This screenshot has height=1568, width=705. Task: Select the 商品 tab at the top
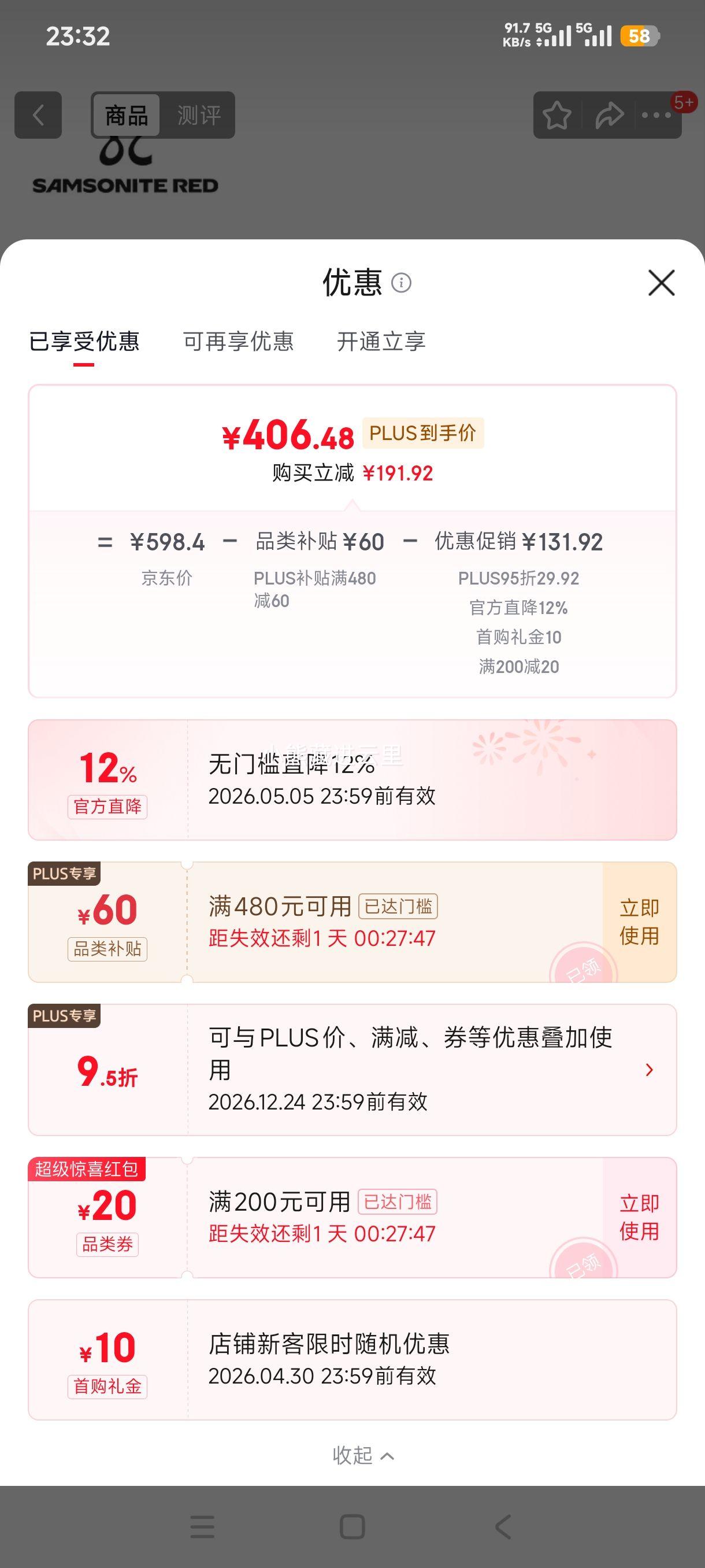point(125,116)
